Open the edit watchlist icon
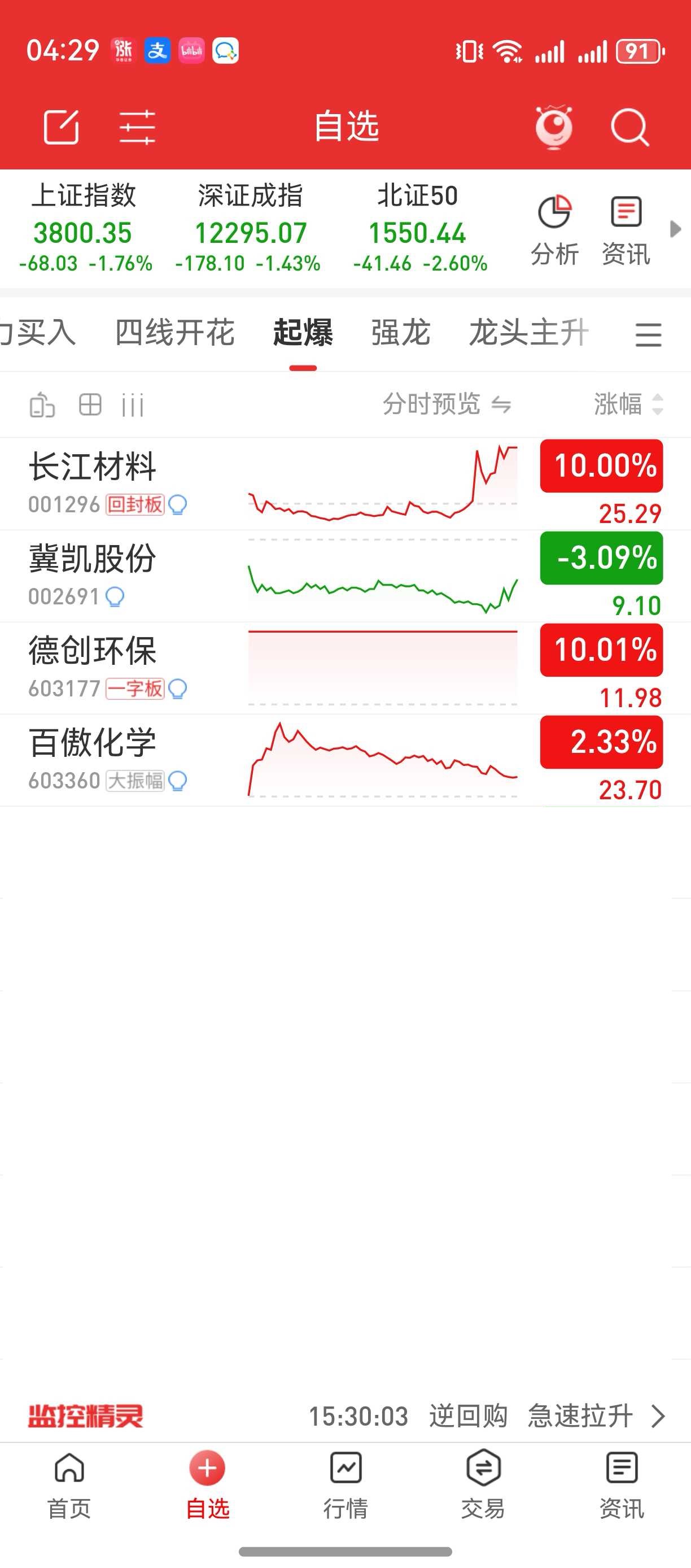The image size is (691, 1568). [x=62, y=127]
